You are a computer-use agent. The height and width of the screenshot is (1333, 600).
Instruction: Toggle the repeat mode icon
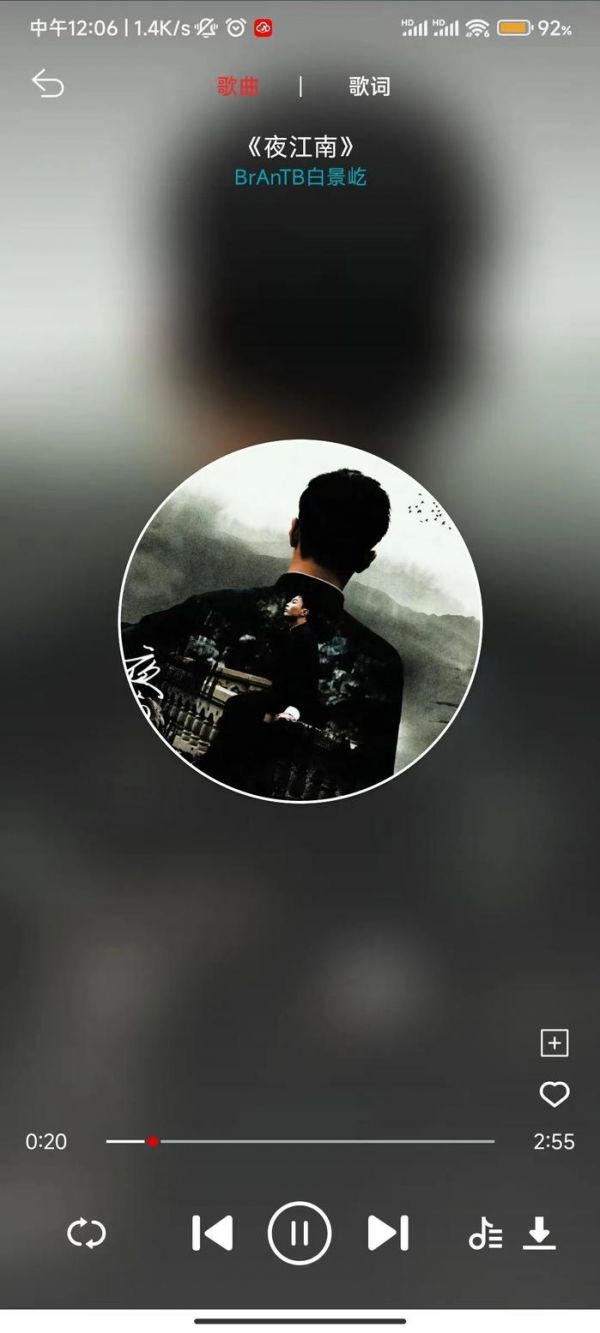tap(87, 1233)
